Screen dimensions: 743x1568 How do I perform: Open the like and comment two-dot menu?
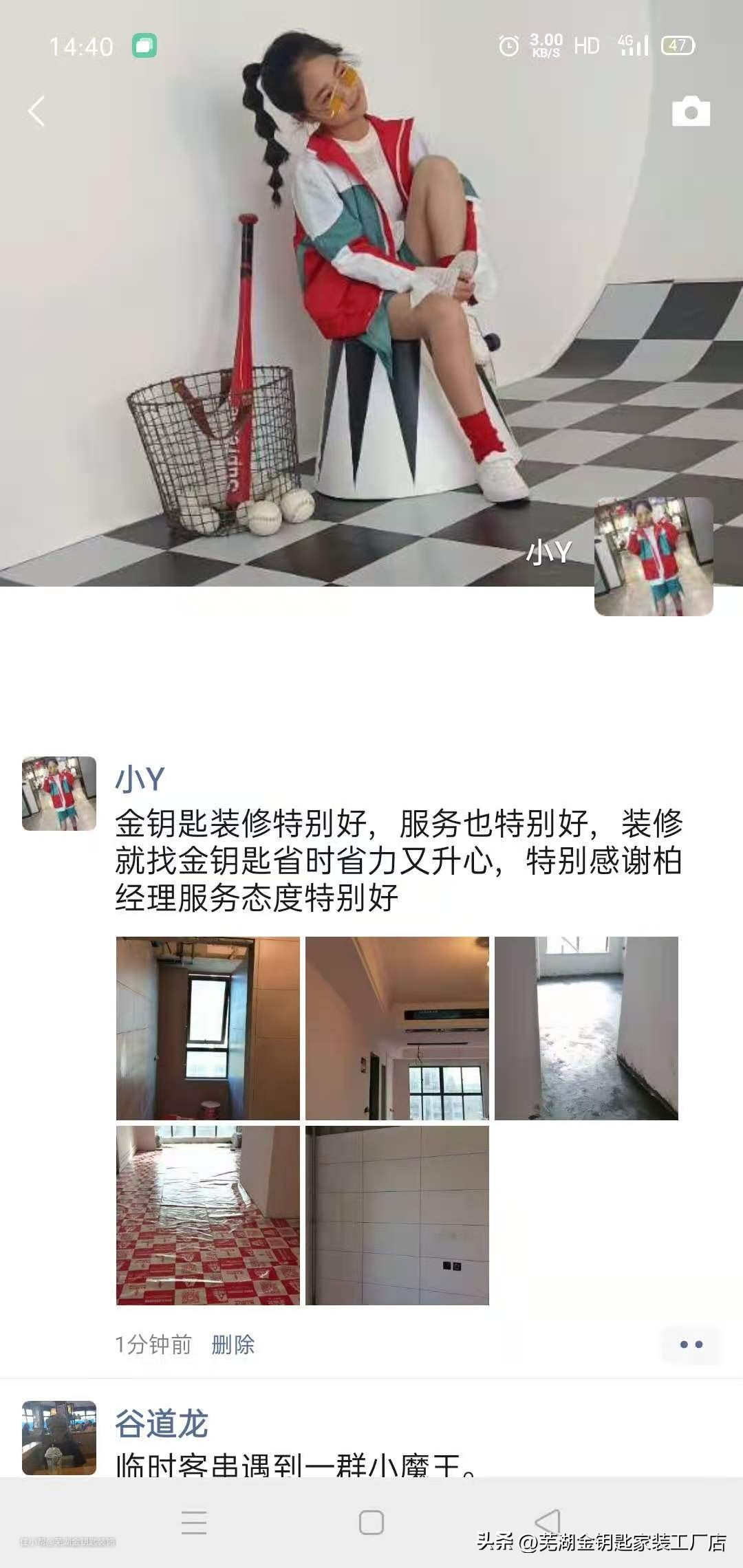coord(691,1344)
